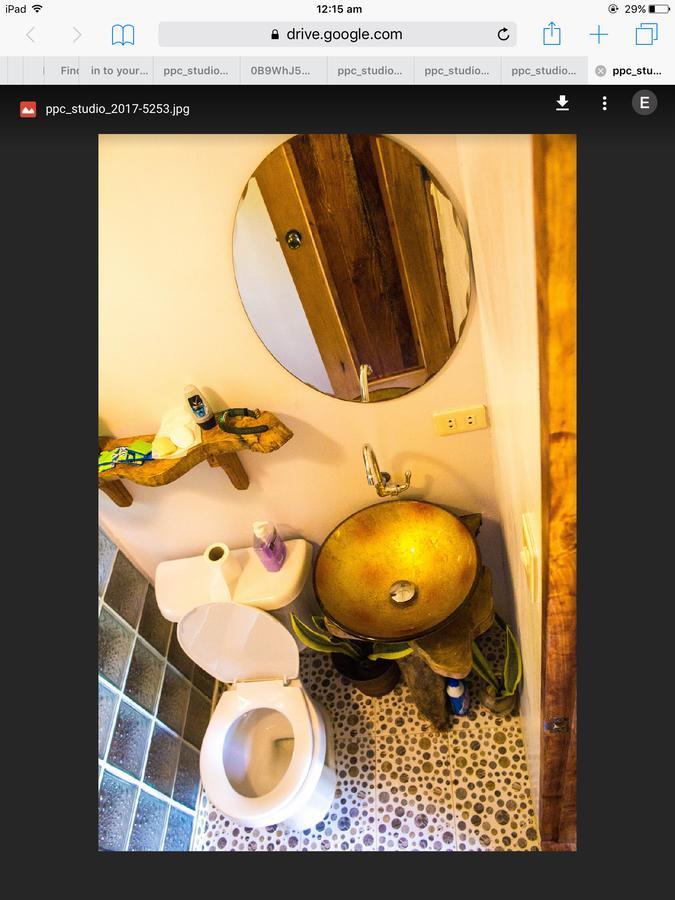Image resolution: width=675 pixels, height=900 pixels.
Task: Show all open tabs overview
Action: (646, 35)
